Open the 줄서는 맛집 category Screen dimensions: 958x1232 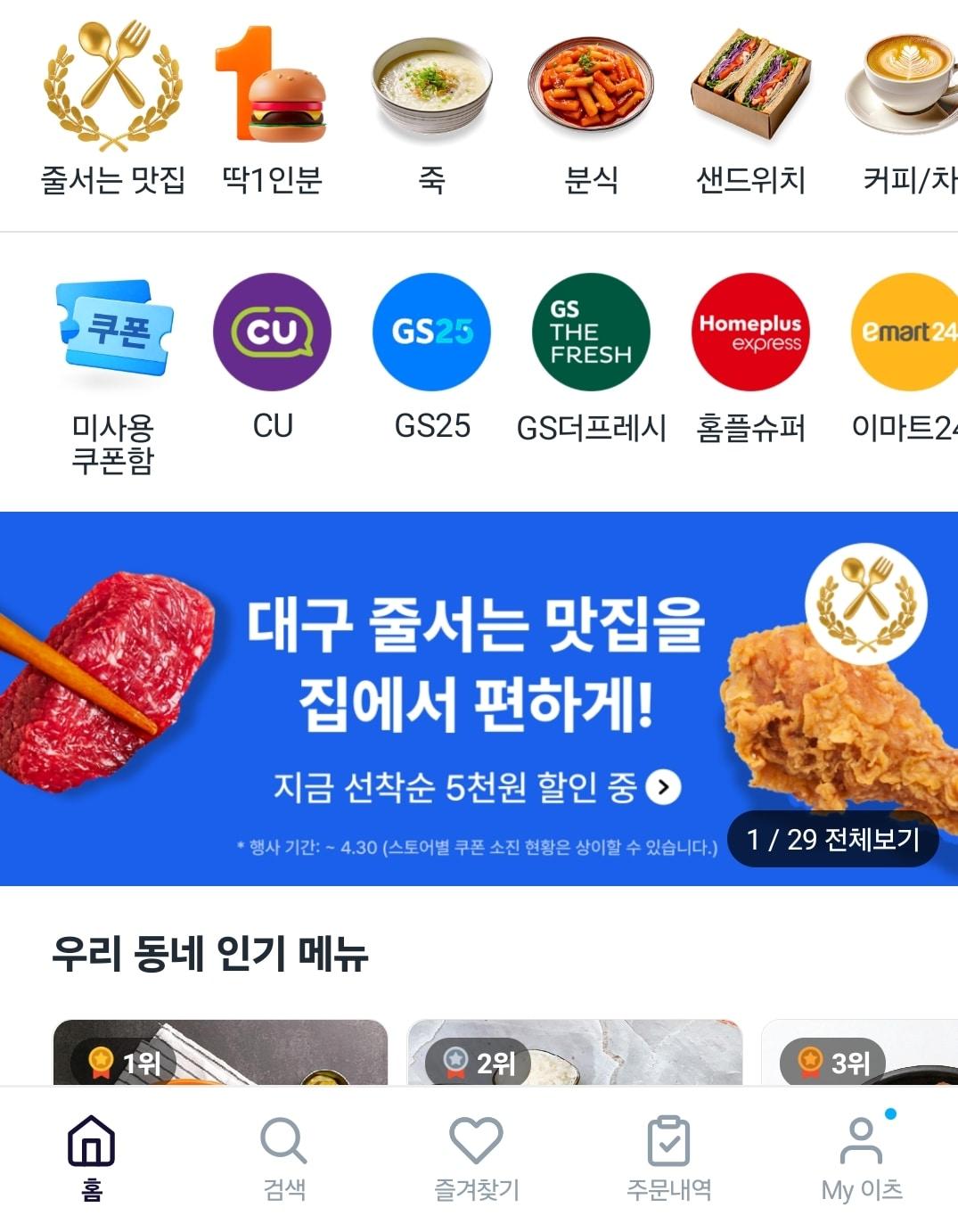pyautogui.click(x=114, y=107)
